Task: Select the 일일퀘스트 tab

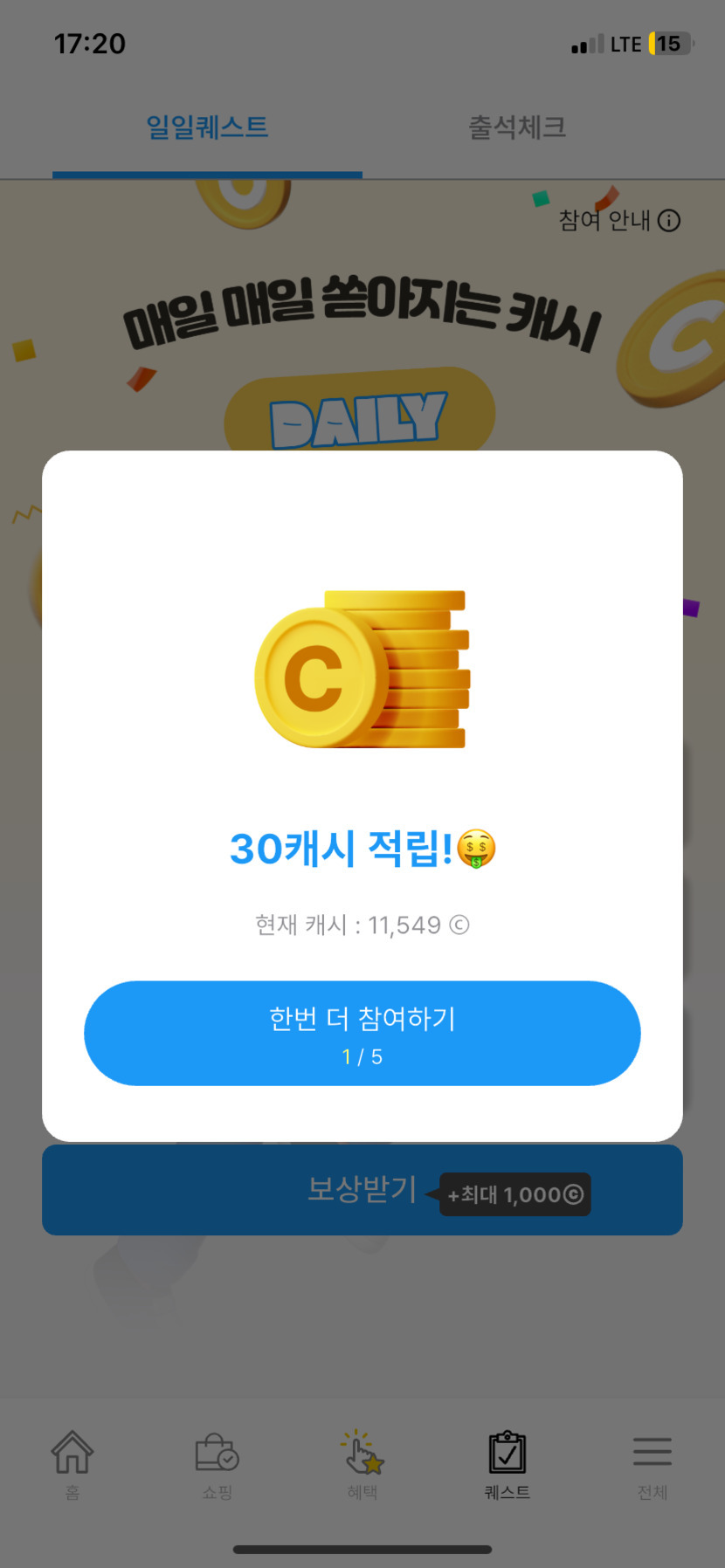Action: [207, 127]
